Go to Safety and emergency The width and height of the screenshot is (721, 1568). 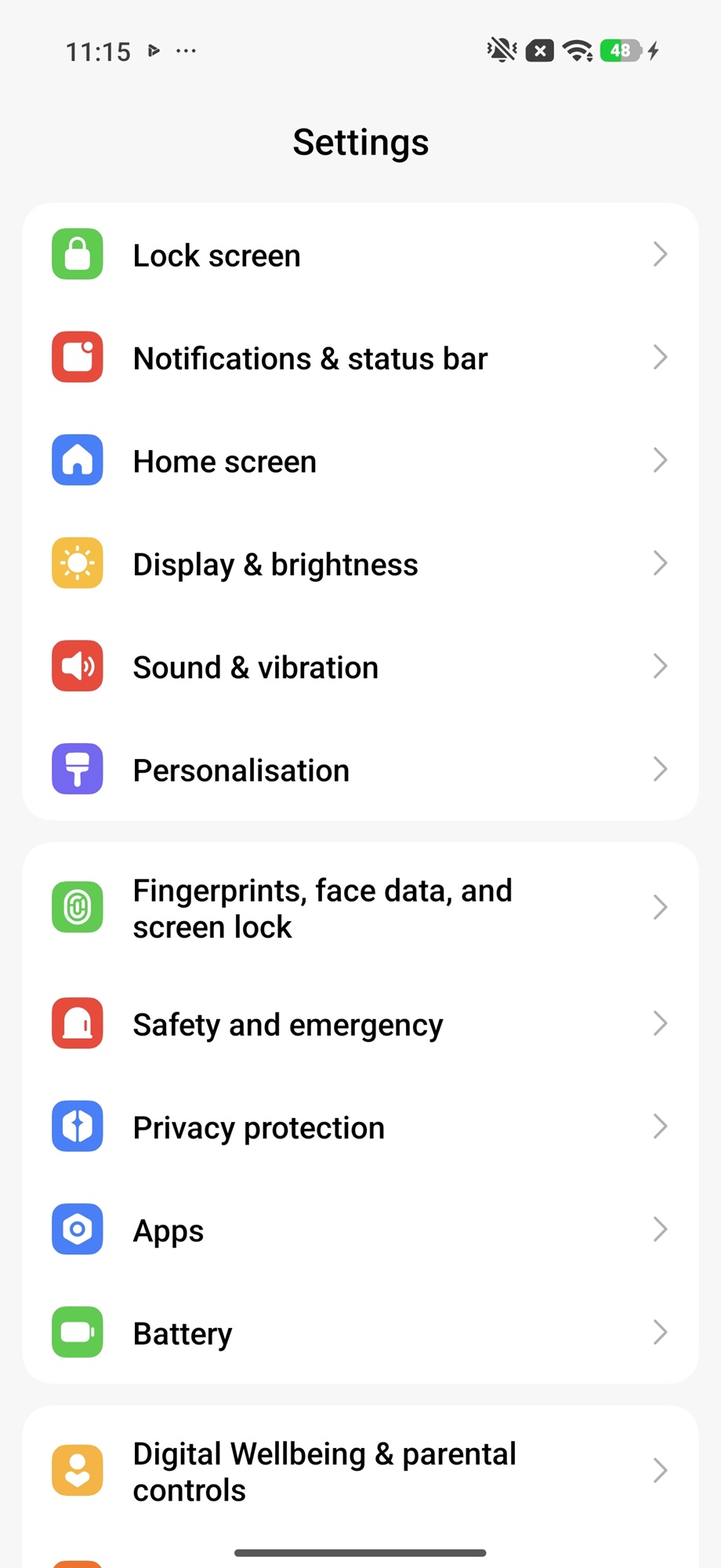(360, 1024)
